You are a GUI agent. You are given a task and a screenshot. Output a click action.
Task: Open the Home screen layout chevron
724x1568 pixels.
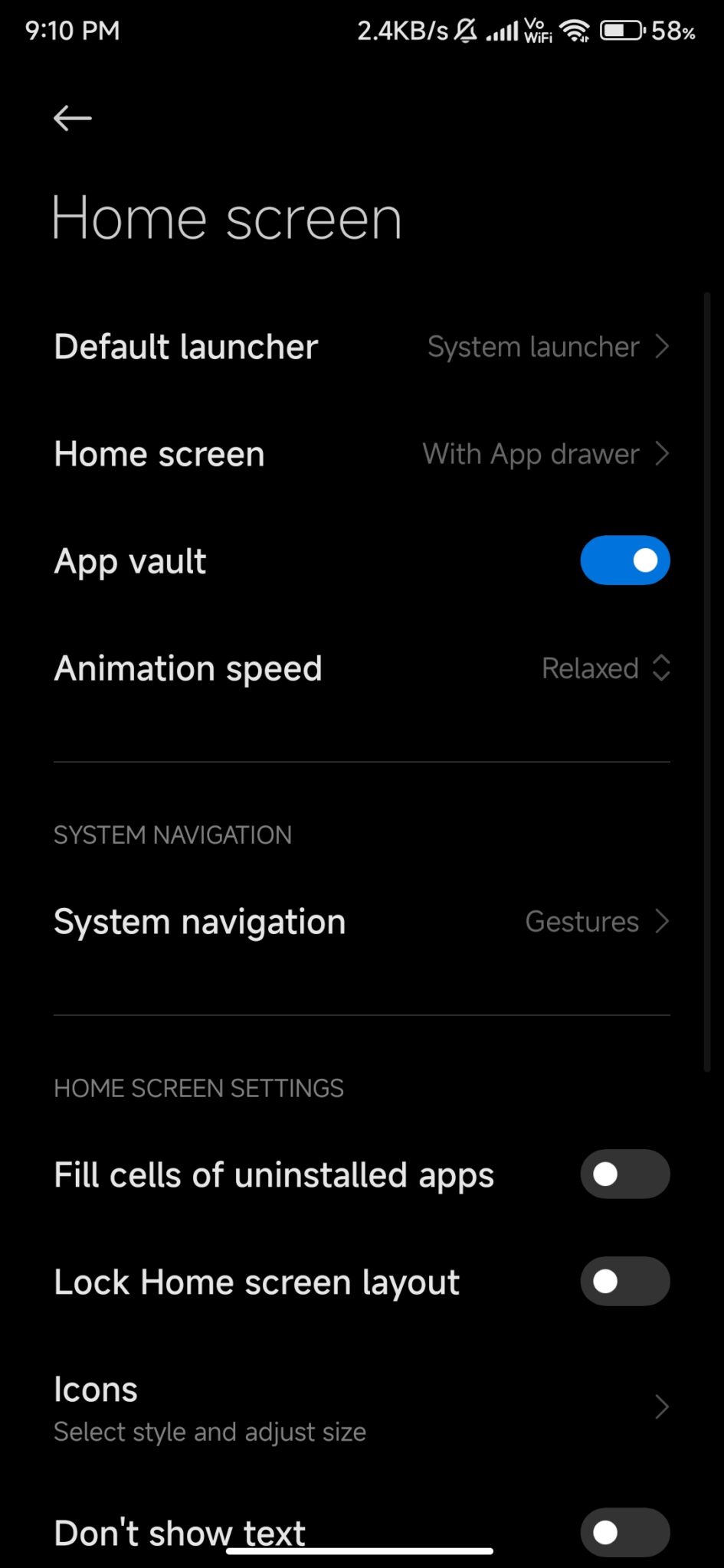point(661,453)
